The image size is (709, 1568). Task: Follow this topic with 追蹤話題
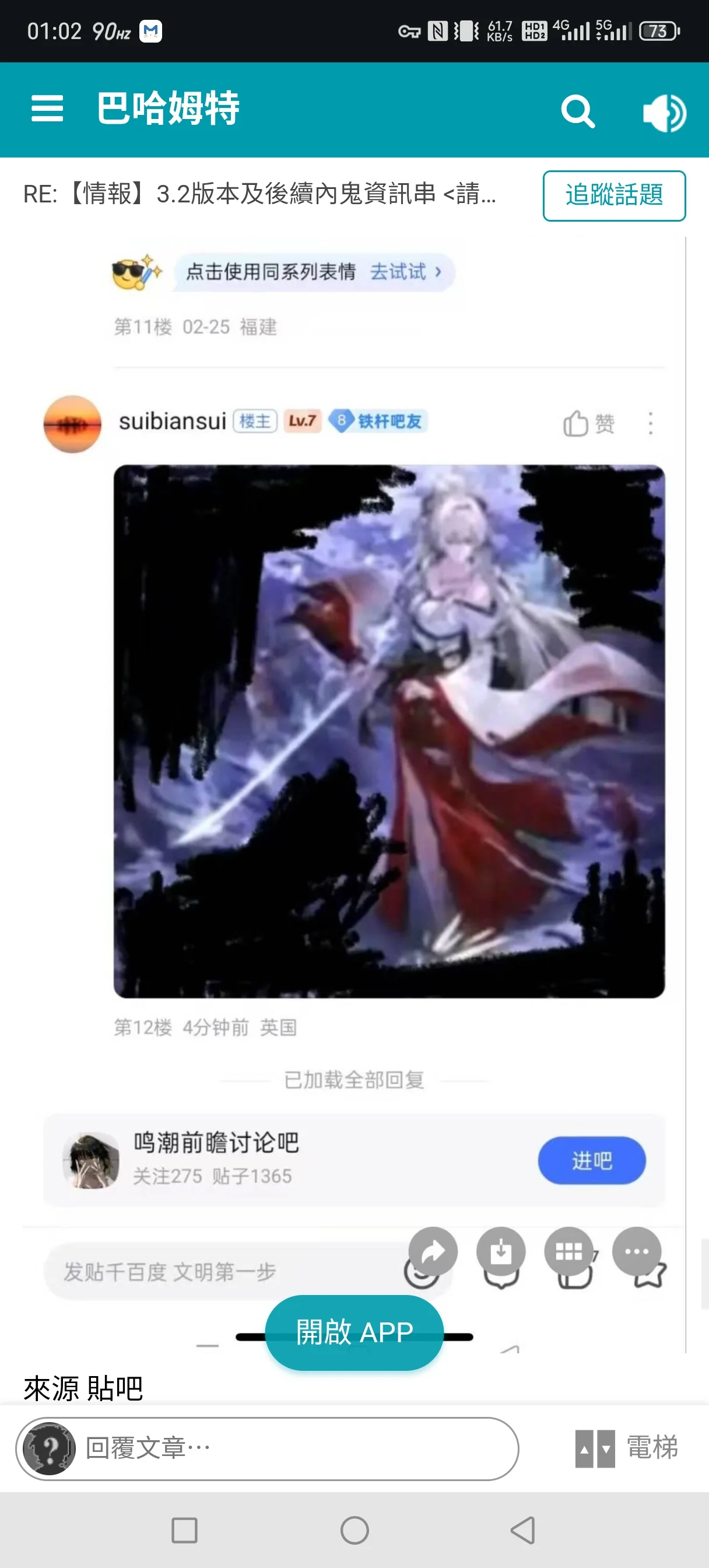point(613,195)
